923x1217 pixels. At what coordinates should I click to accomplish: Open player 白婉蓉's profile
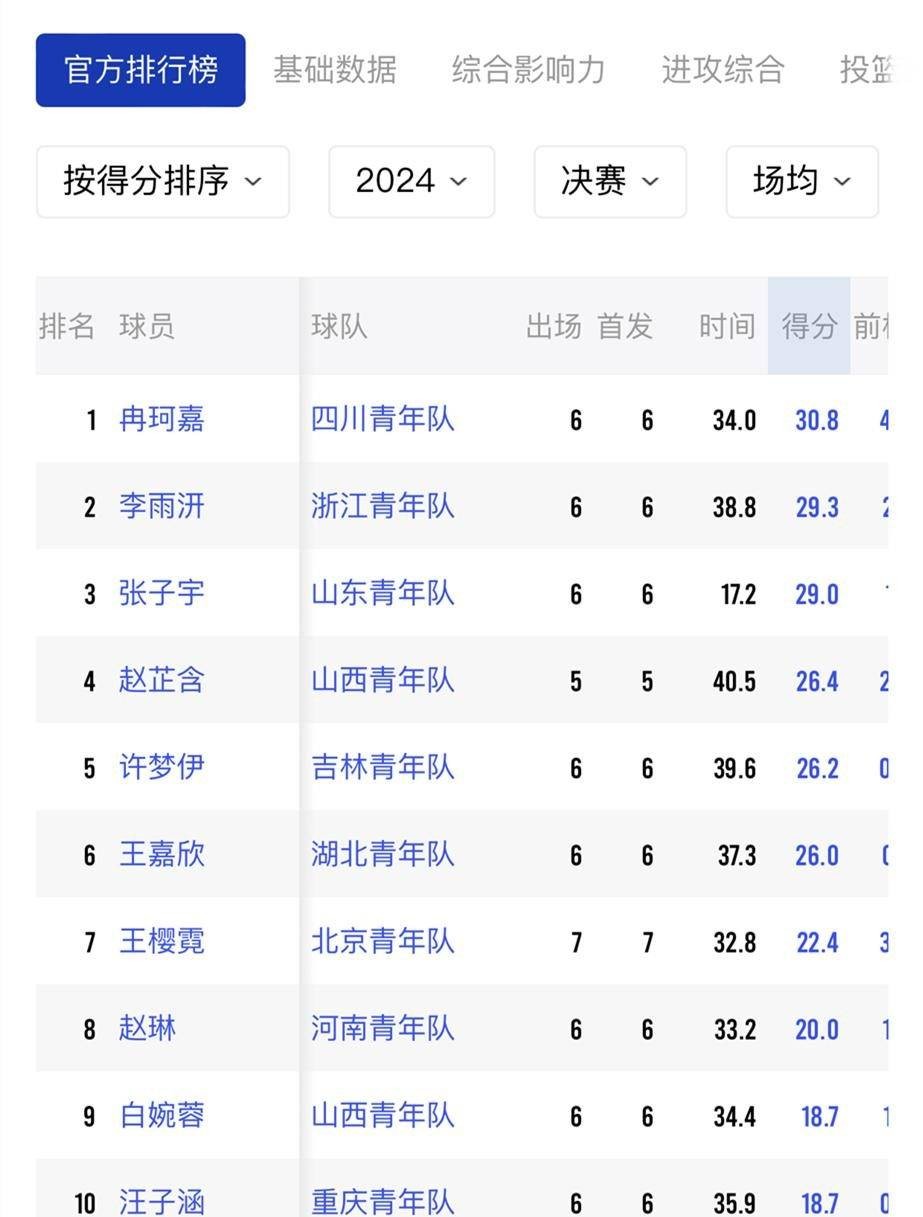(x=161, y=1115)
